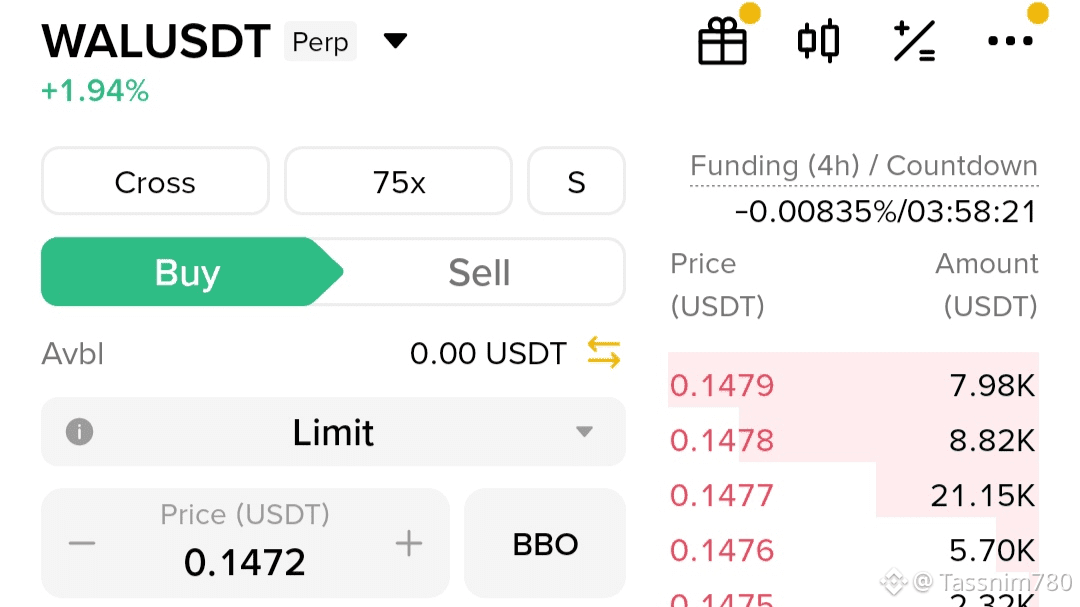The height and width of the screenshot is (607, 1080).
Task: Open the candlestick chart view
Action: pos(817,42)
